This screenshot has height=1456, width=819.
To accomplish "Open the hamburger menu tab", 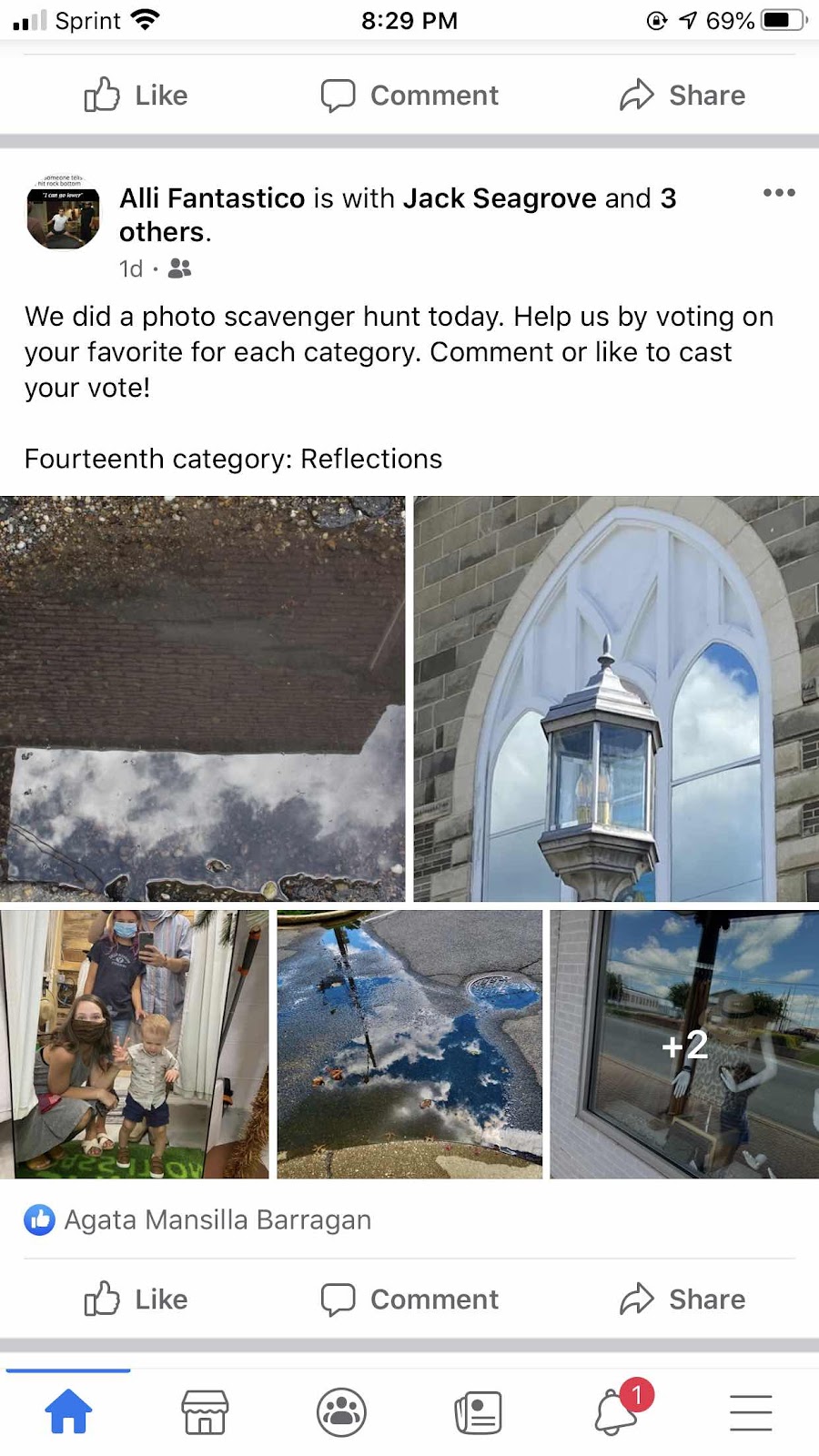I will point(751,1412).
